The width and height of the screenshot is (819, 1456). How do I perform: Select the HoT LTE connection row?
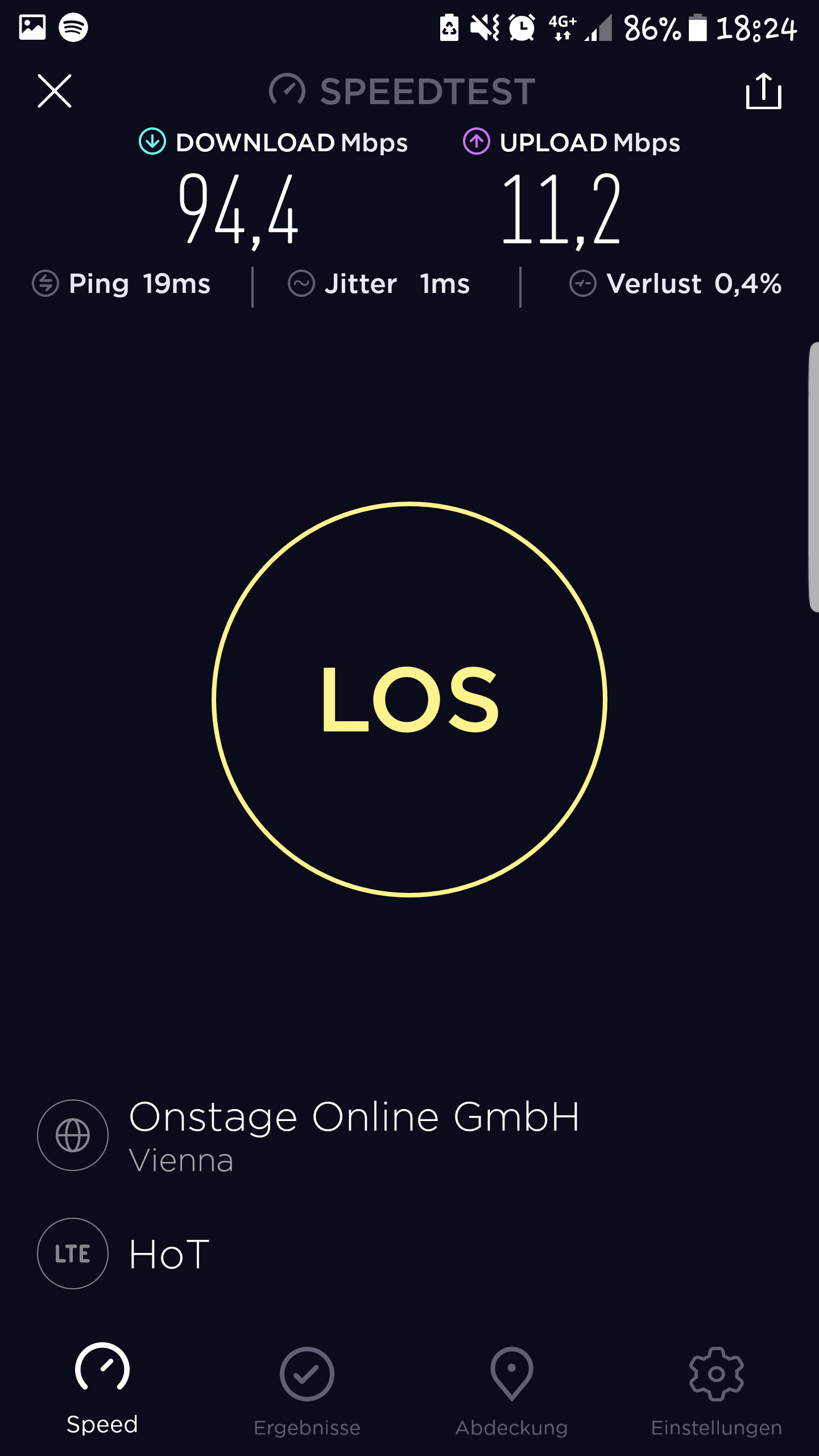tap(169, 1254)
